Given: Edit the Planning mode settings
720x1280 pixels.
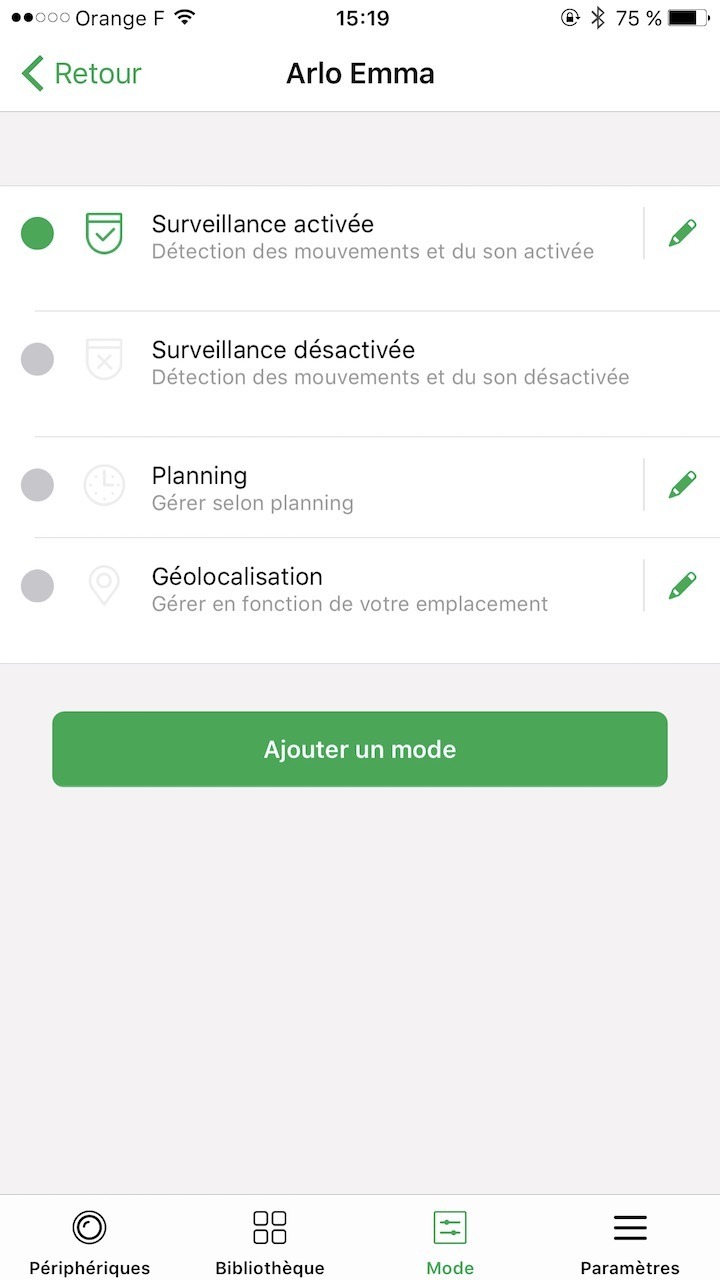Looking at the screenshot, I should pyautogui.click(x=682, y=486).
